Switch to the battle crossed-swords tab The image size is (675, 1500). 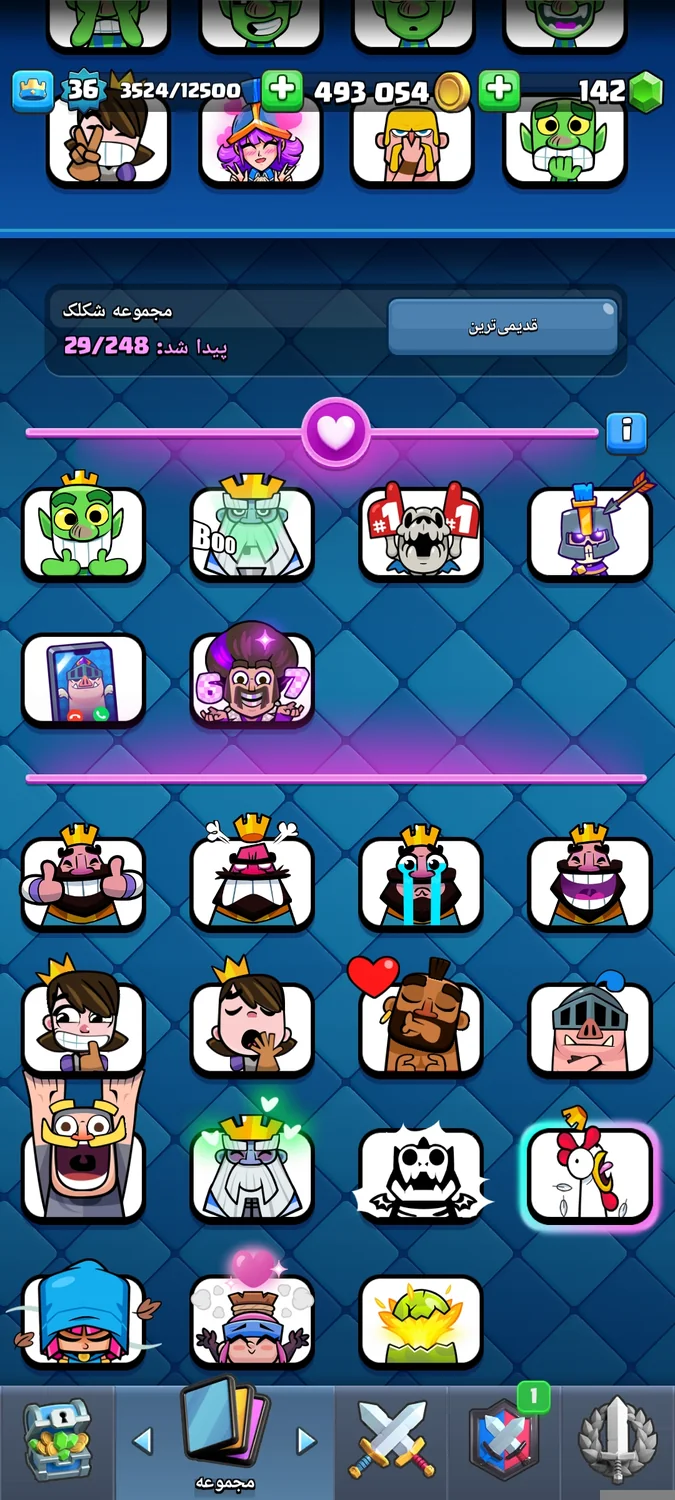[392, 1440]
